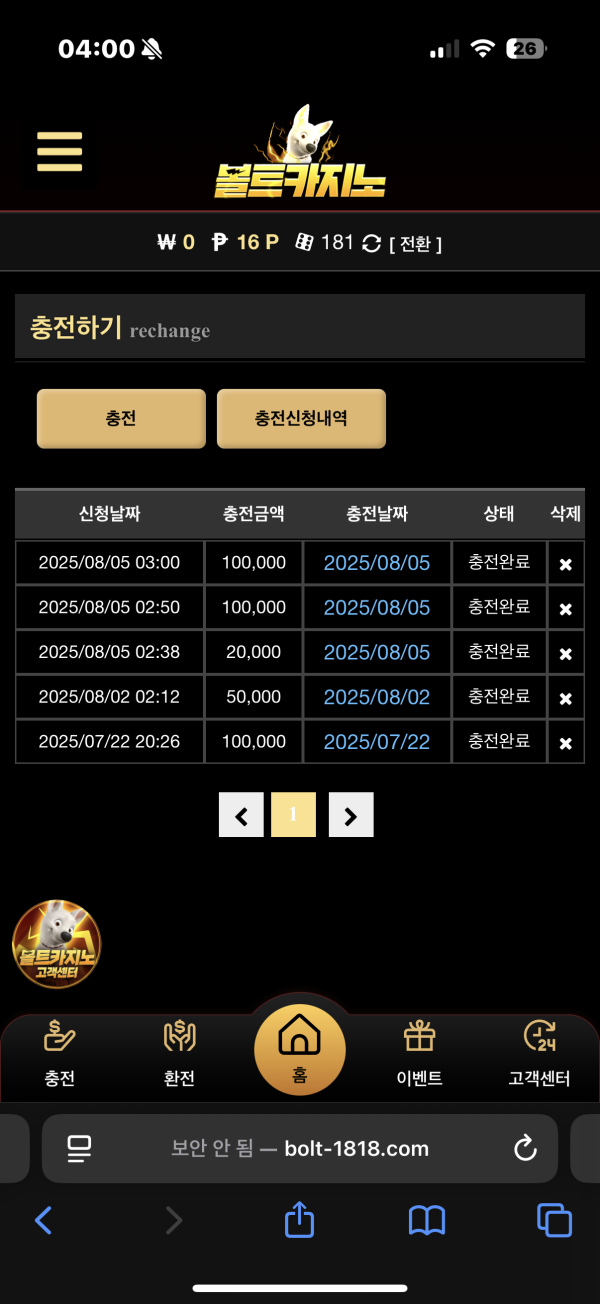Go to the previous page arrow
Screen dimensions: 600x1304
(241, 815)
